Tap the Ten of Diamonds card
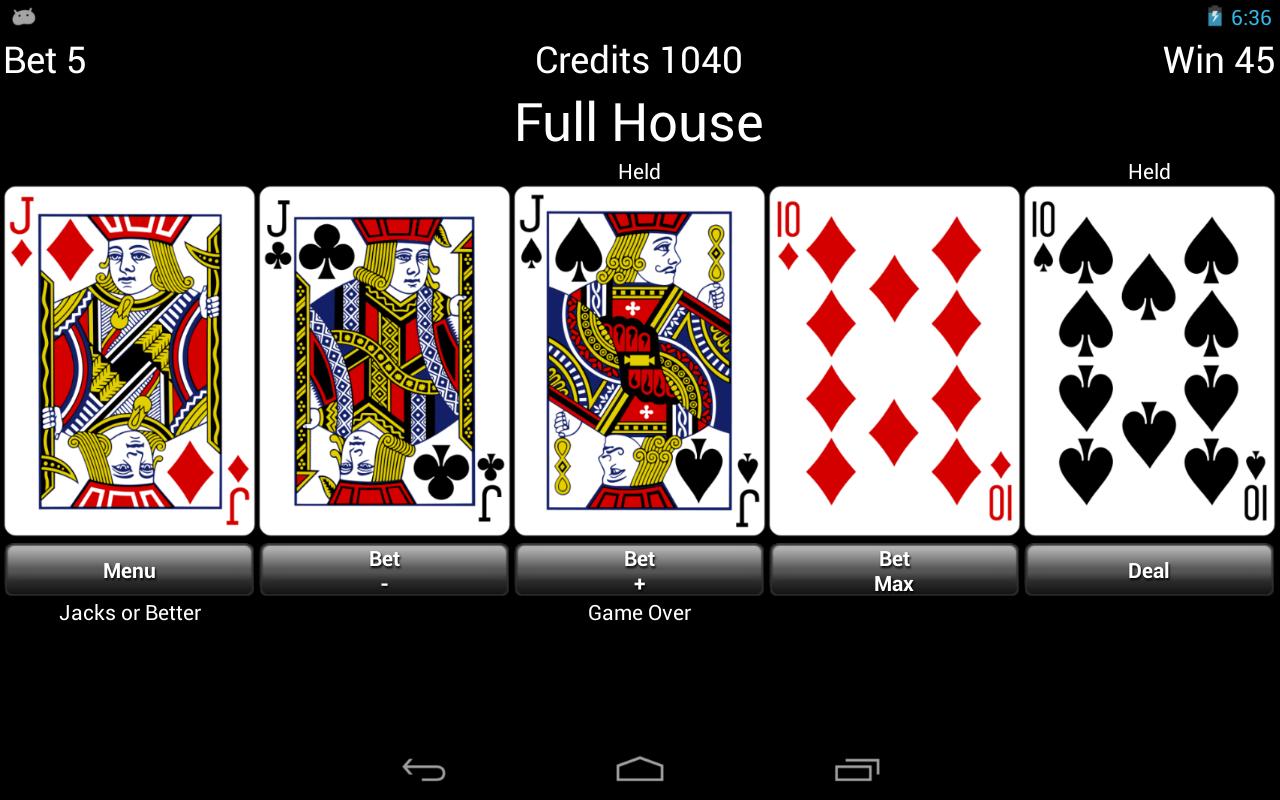This screenshot has height=800, width=1280. click(894, 361)
